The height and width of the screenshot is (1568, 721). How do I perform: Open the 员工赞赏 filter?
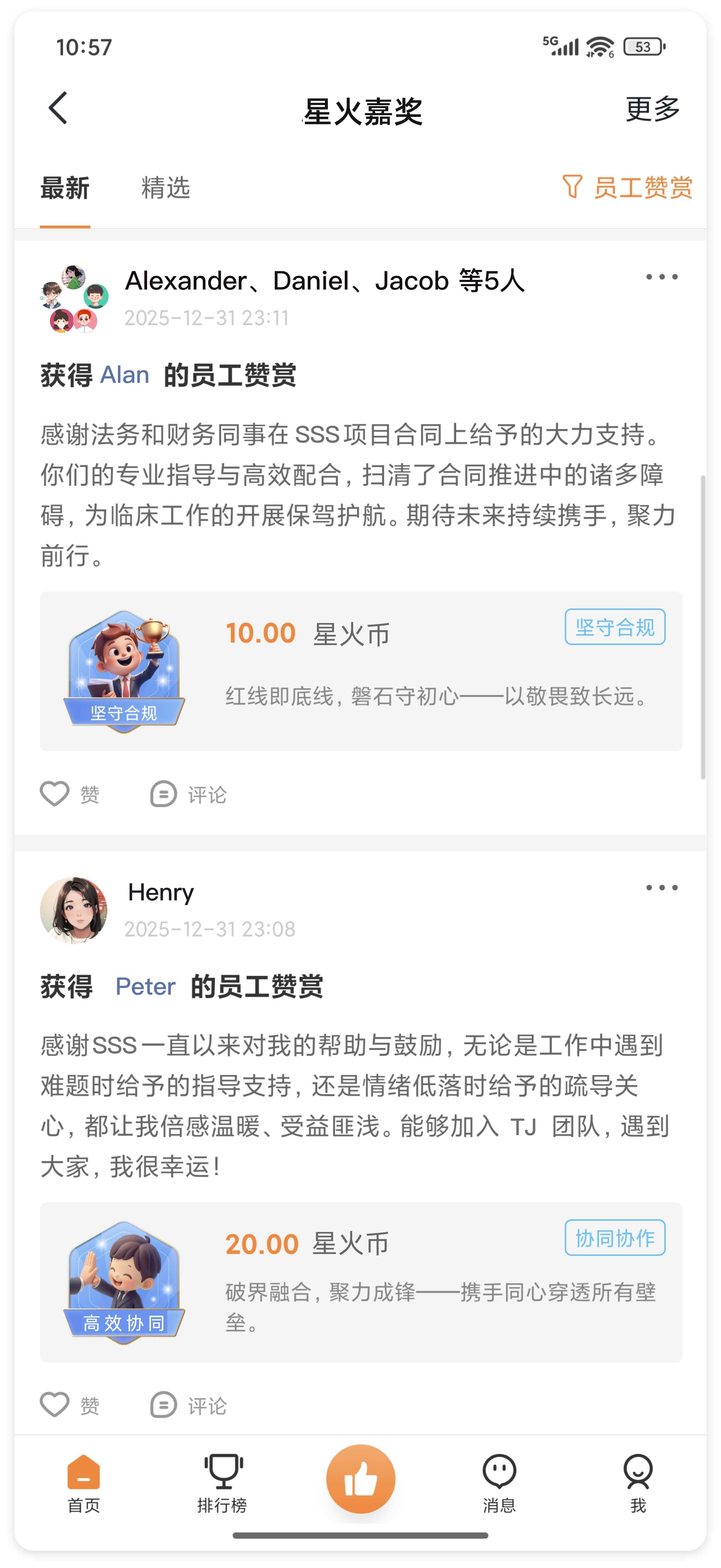627,188
